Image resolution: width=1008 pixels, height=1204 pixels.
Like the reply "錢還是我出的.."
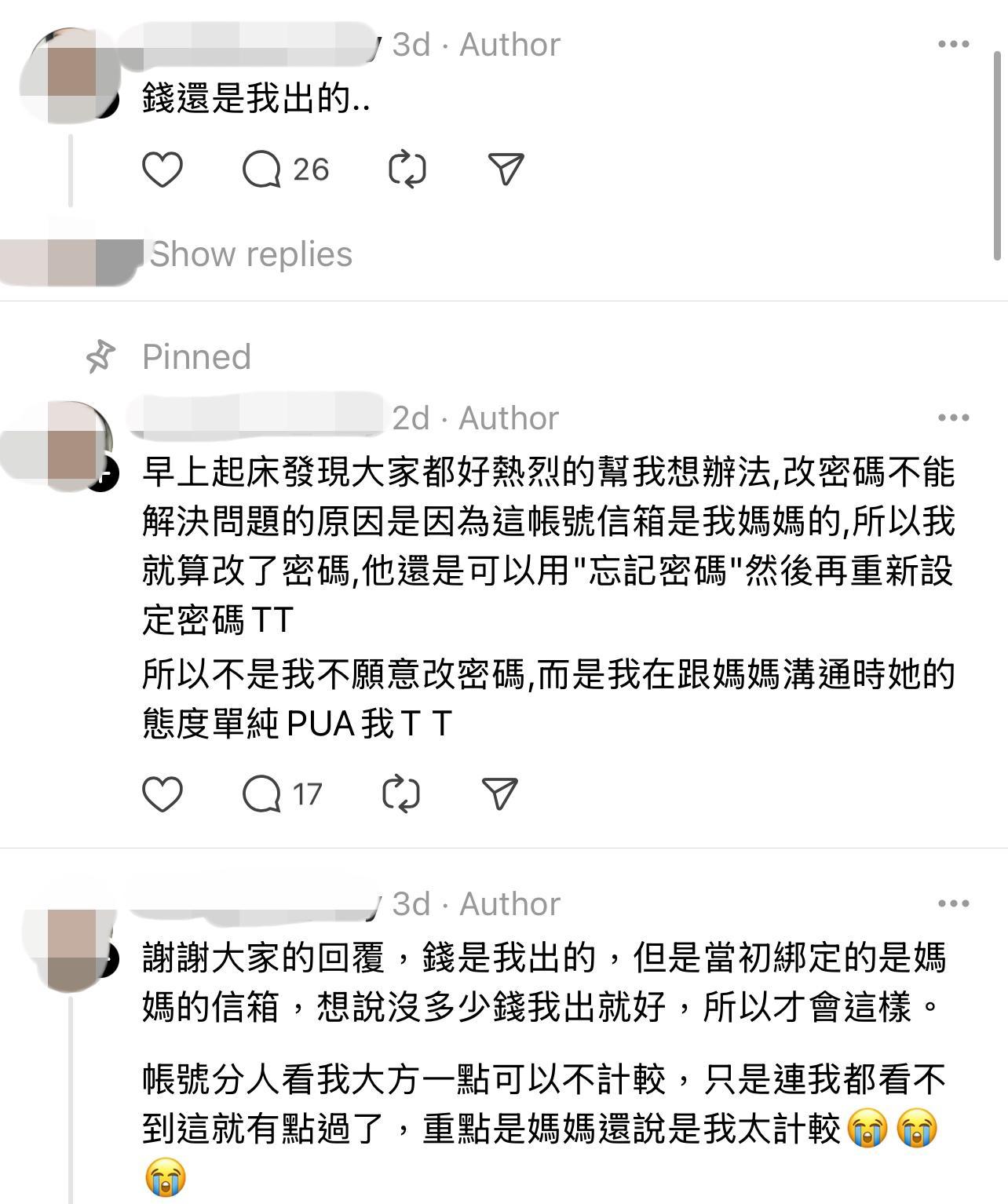coord(163,170)
